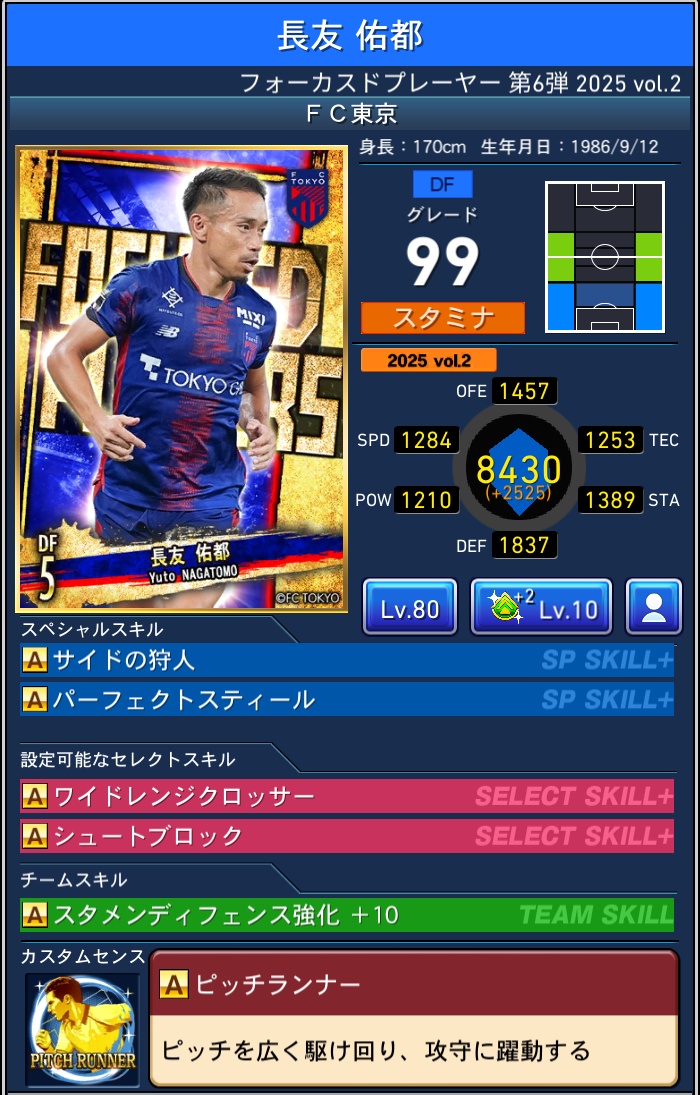Image resolution: width=700 pixels, height=1095 pixels.
Task: Open the +2 Lv.10 awakening button
Action: pos(541,607)
